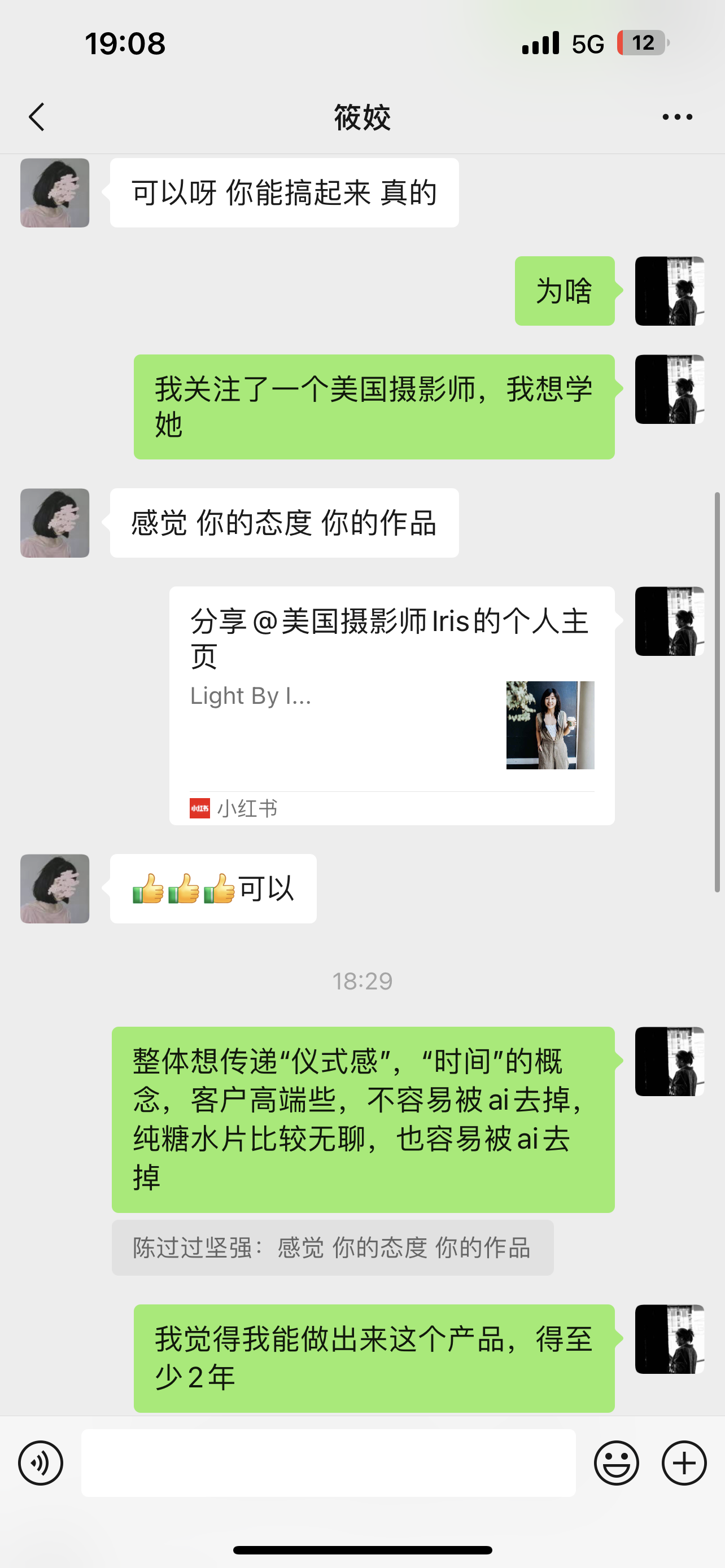Open own avatar next to 为啥 message
The height and width of the screenshot is (1568, 725).
point(670,291)
